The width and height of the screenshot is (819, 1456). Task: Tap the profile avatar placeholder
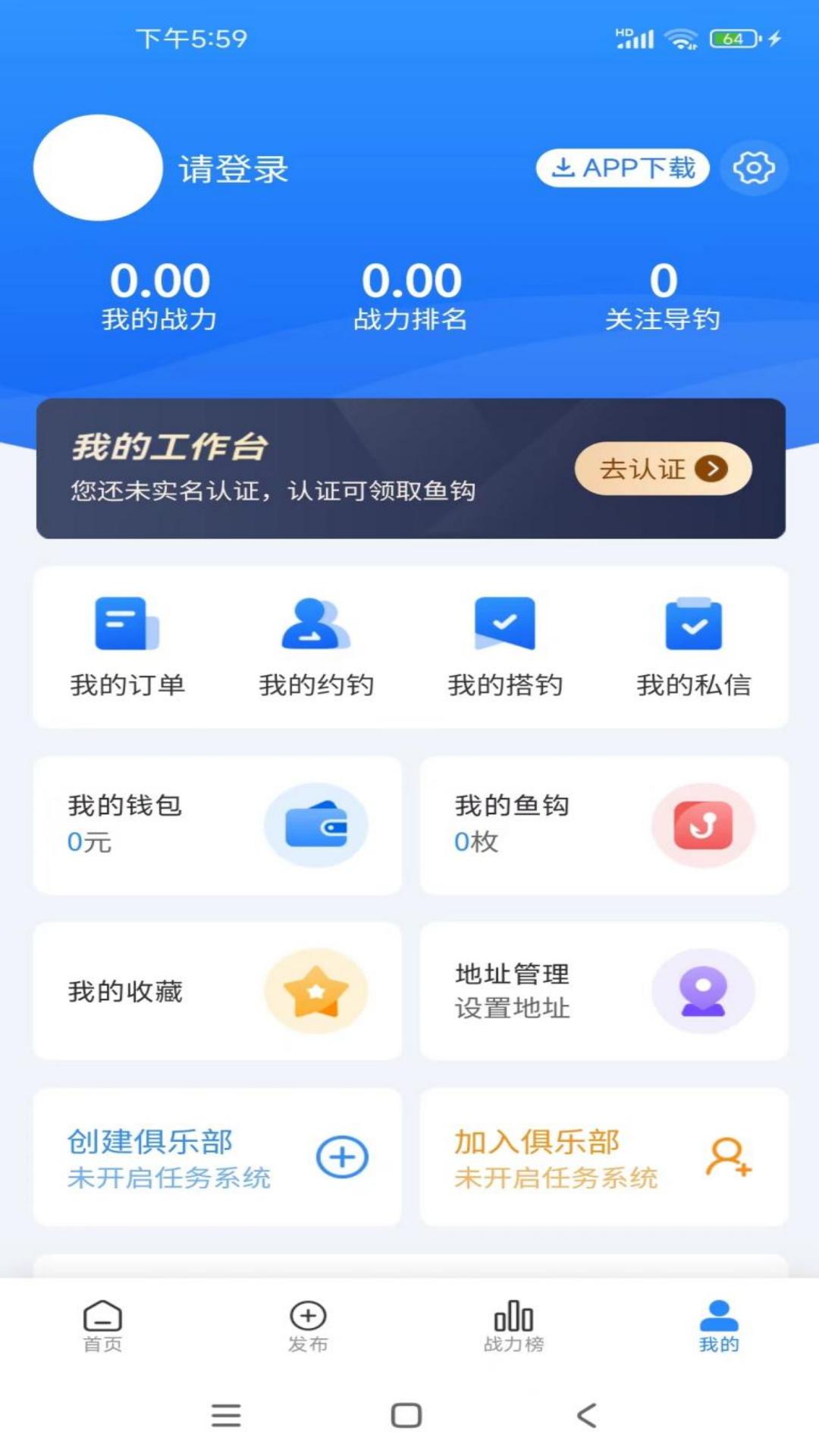99,168
